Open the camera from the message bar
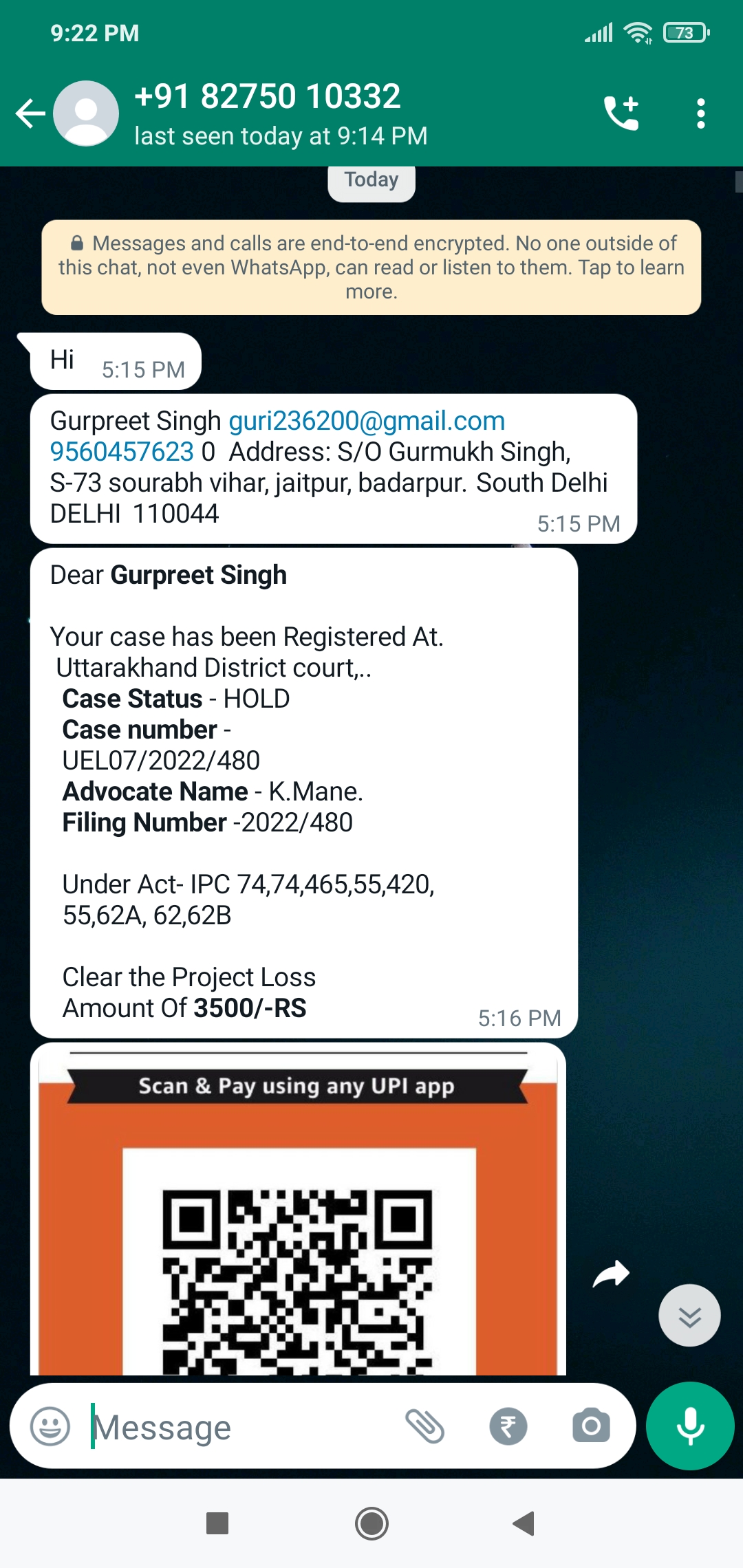The height and width of the screenshot is (1568, 743). pyautogui.click(x=591, y=1425)
